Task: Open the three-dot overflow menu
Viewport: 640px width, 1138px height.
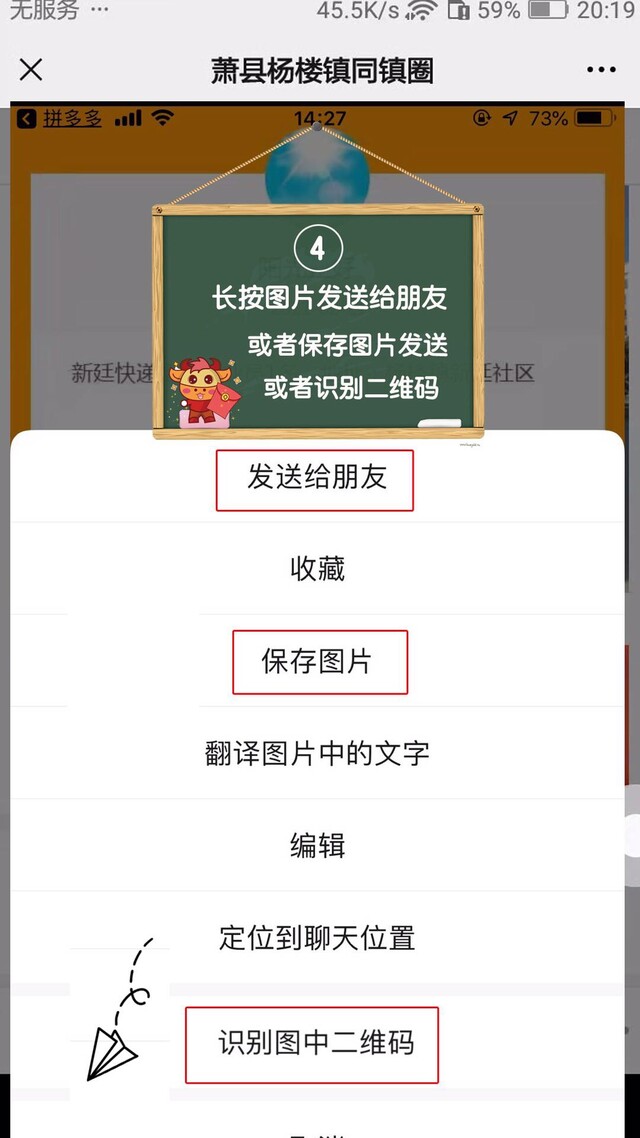Action: tap(601, 70)
